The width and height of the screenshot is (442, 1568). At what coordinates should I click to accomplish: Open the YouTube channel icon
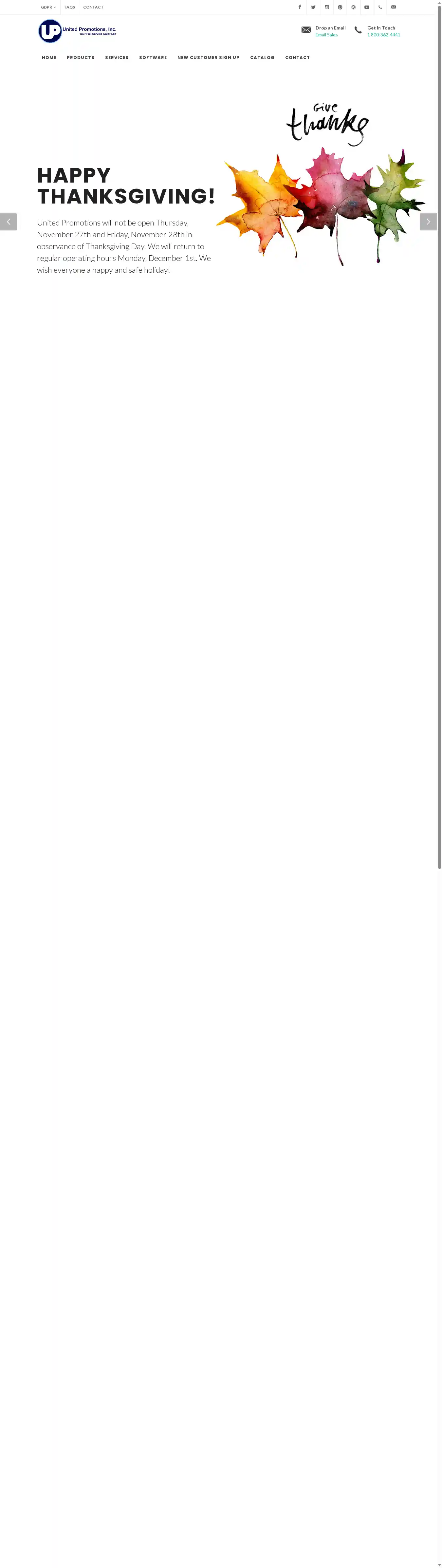click(367, 7)
